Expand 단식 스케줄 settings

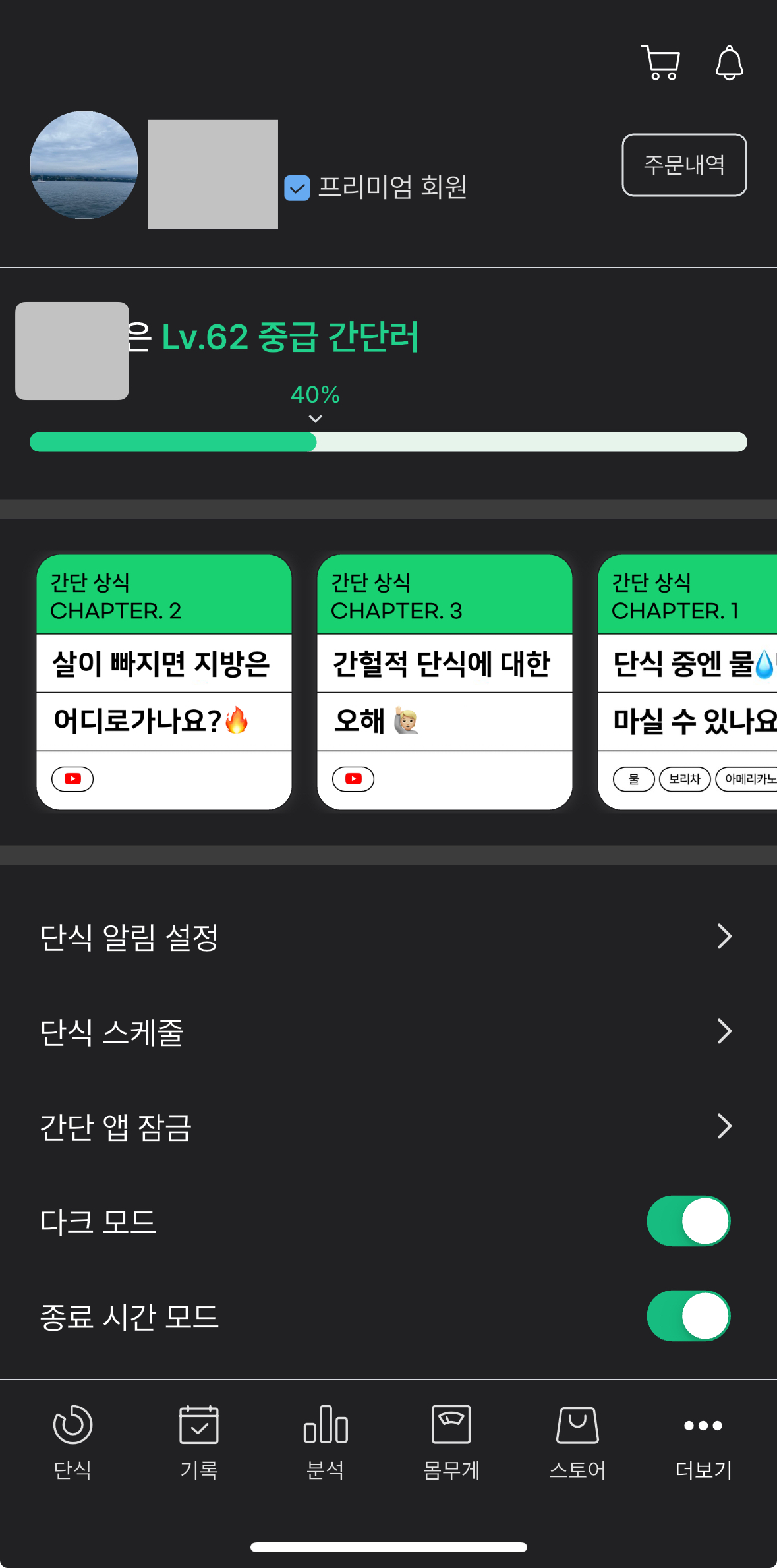(724, 1031)
